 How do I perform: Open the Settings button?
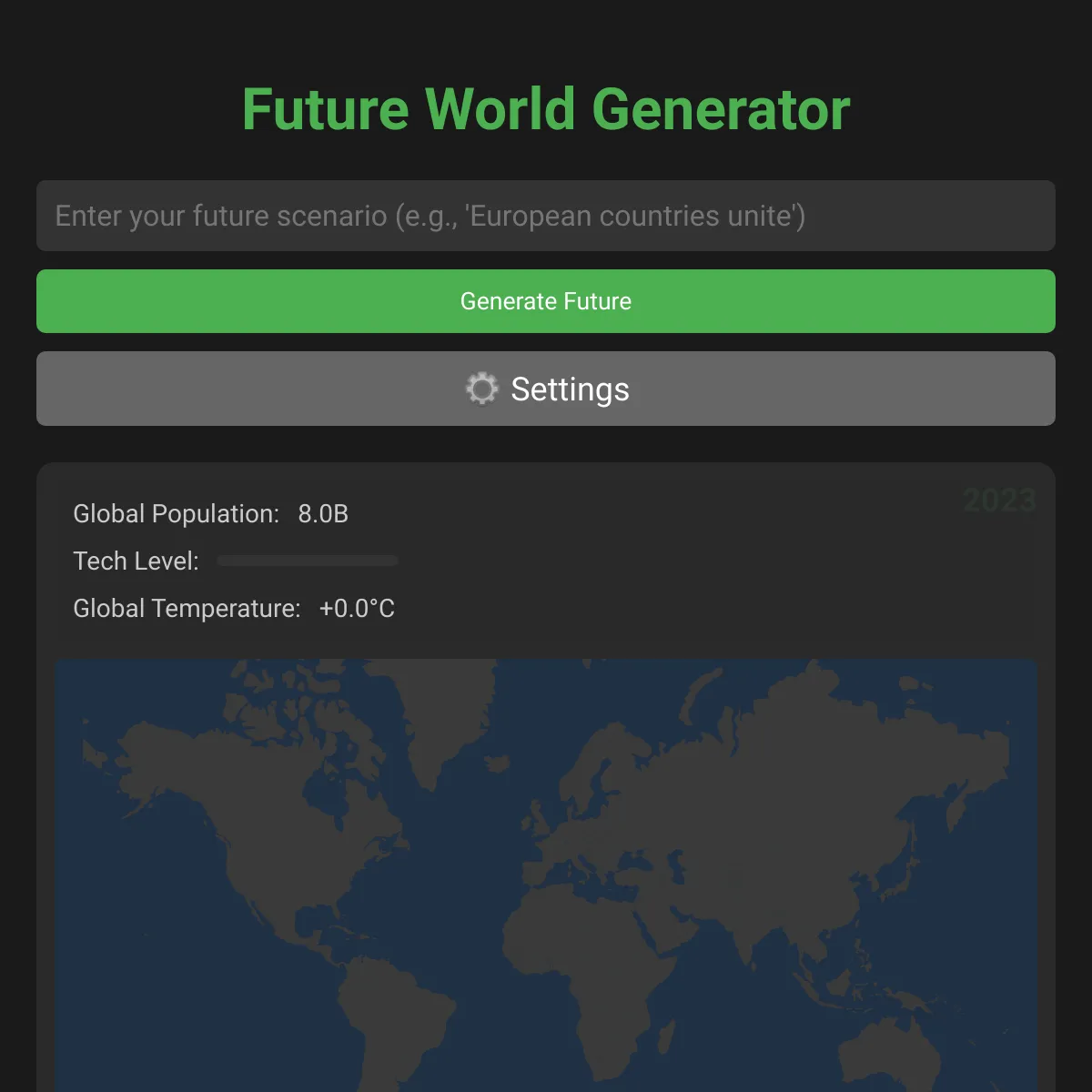(x=546, y=389)
